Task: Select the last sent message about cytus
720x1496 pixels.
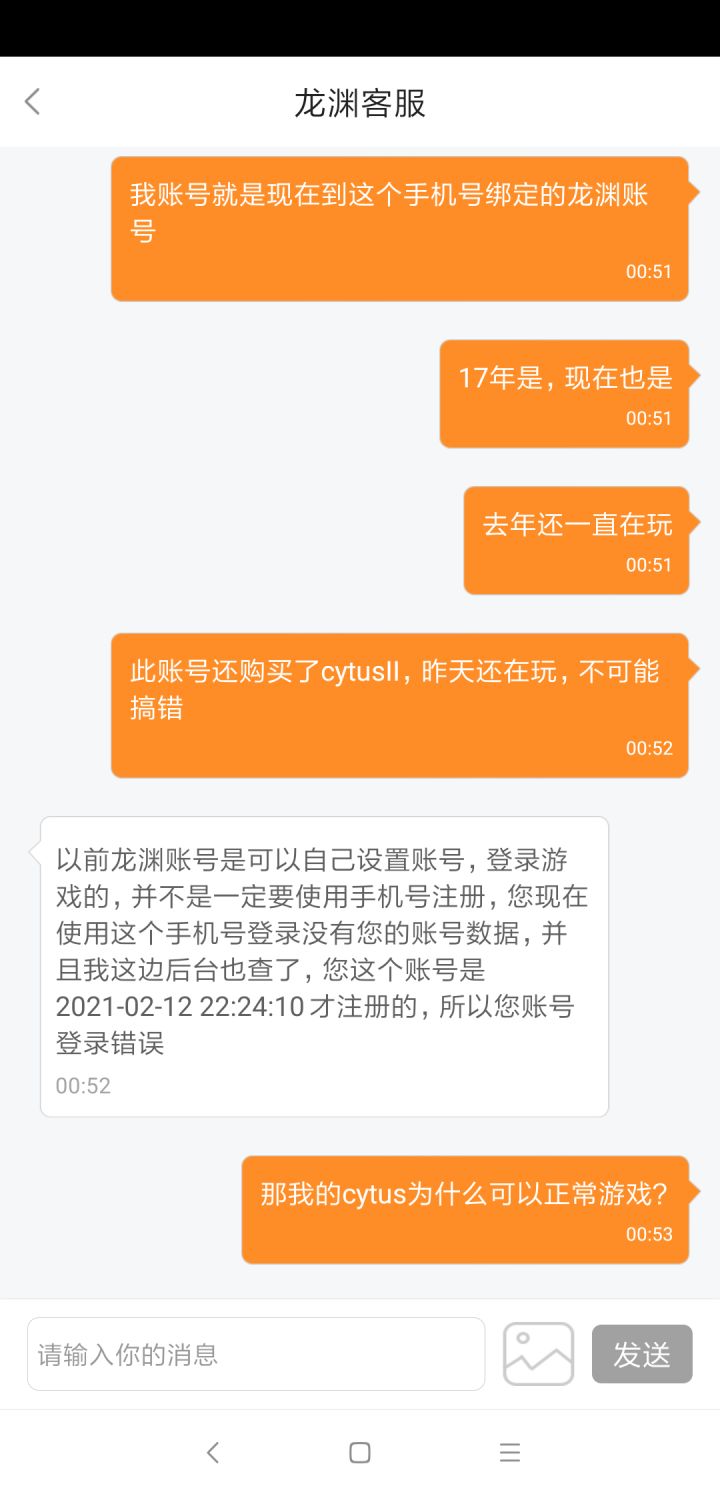Action: click(x=465, y=1209)
